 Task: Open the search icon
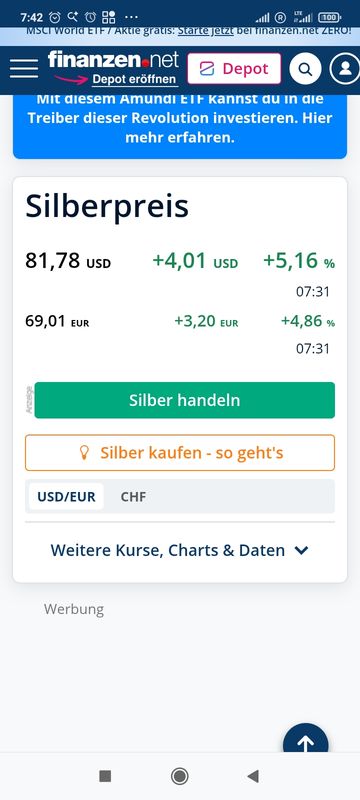[305, 69]
